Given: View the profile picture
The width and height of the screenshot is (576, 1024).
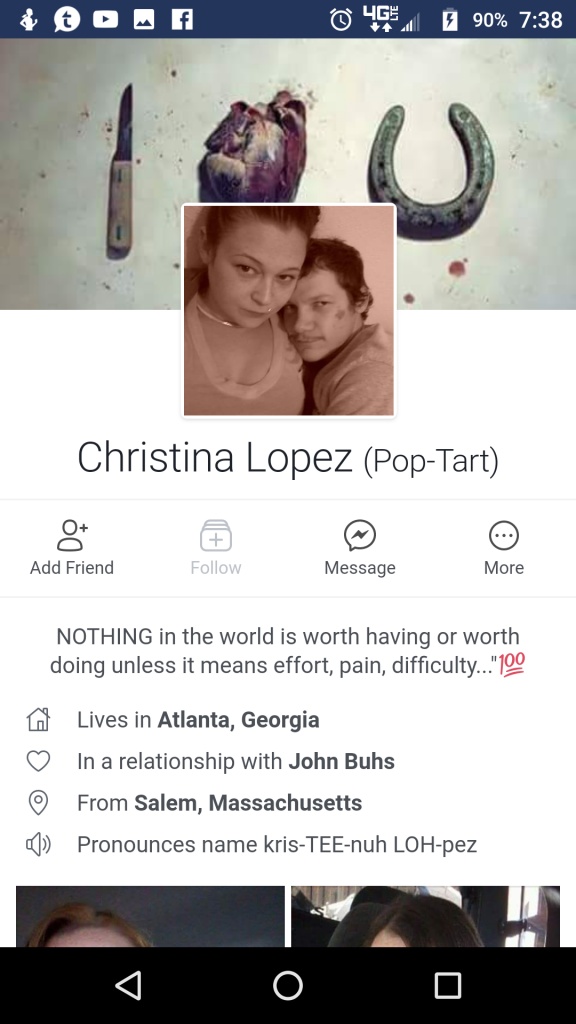Looking at the screenshot, I should (289, 310).
